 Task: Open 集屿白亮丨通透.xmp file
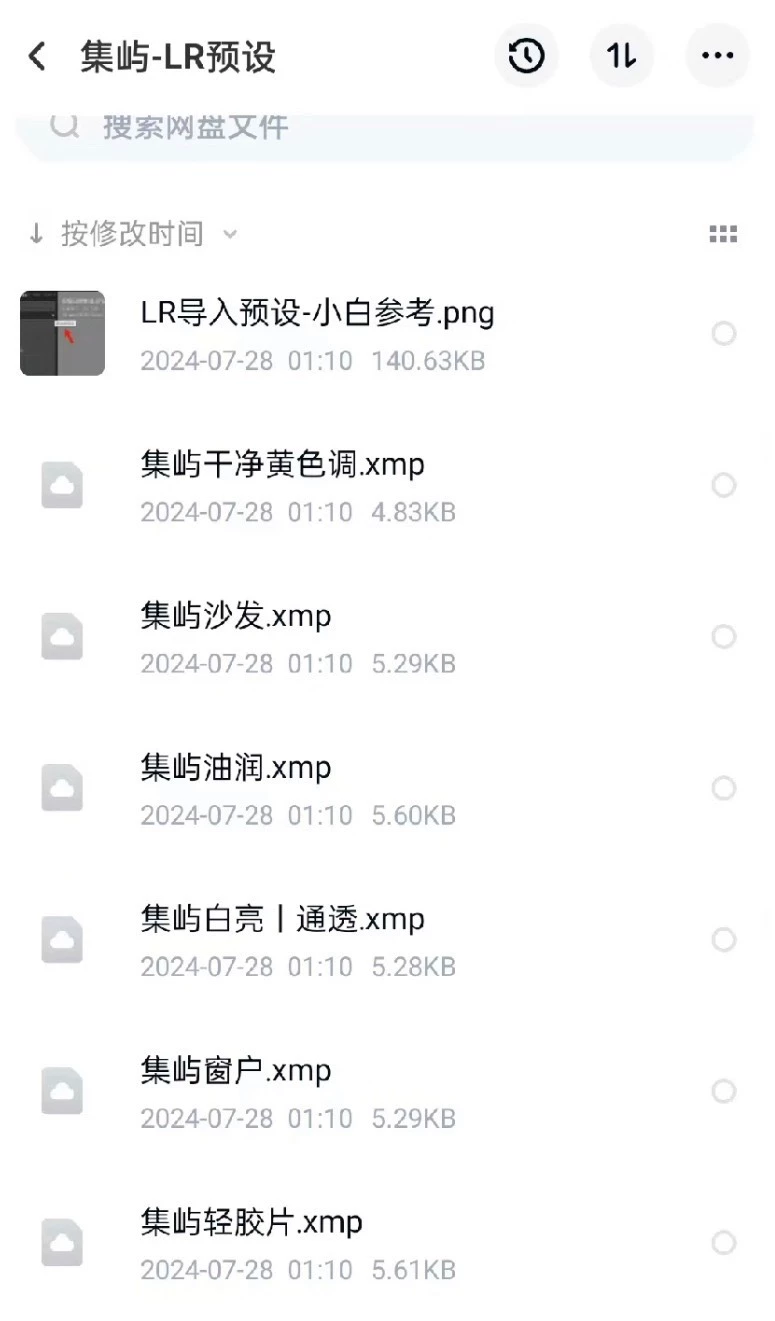tap(283, 920)
